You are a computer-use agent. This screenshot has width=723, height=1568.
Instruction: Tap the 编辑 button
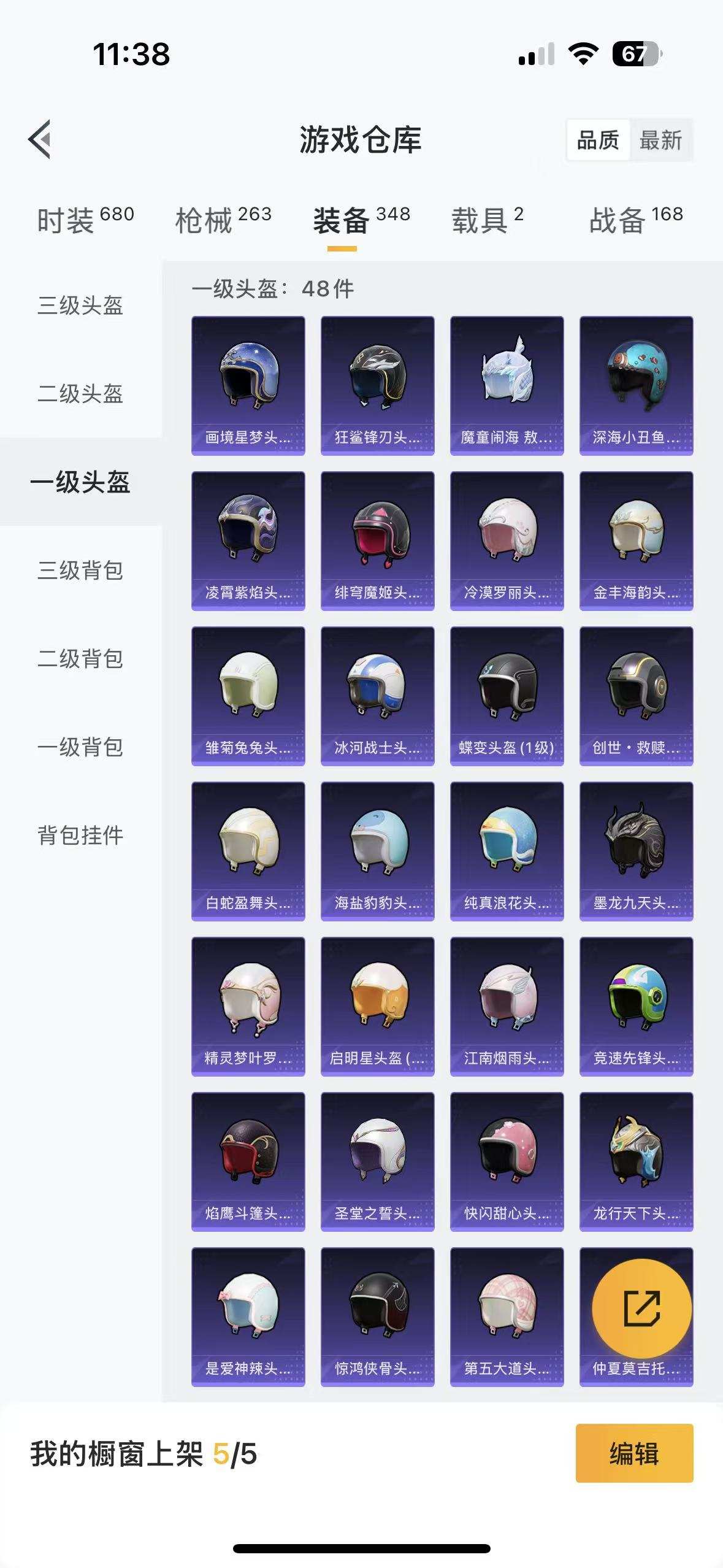634,1453
